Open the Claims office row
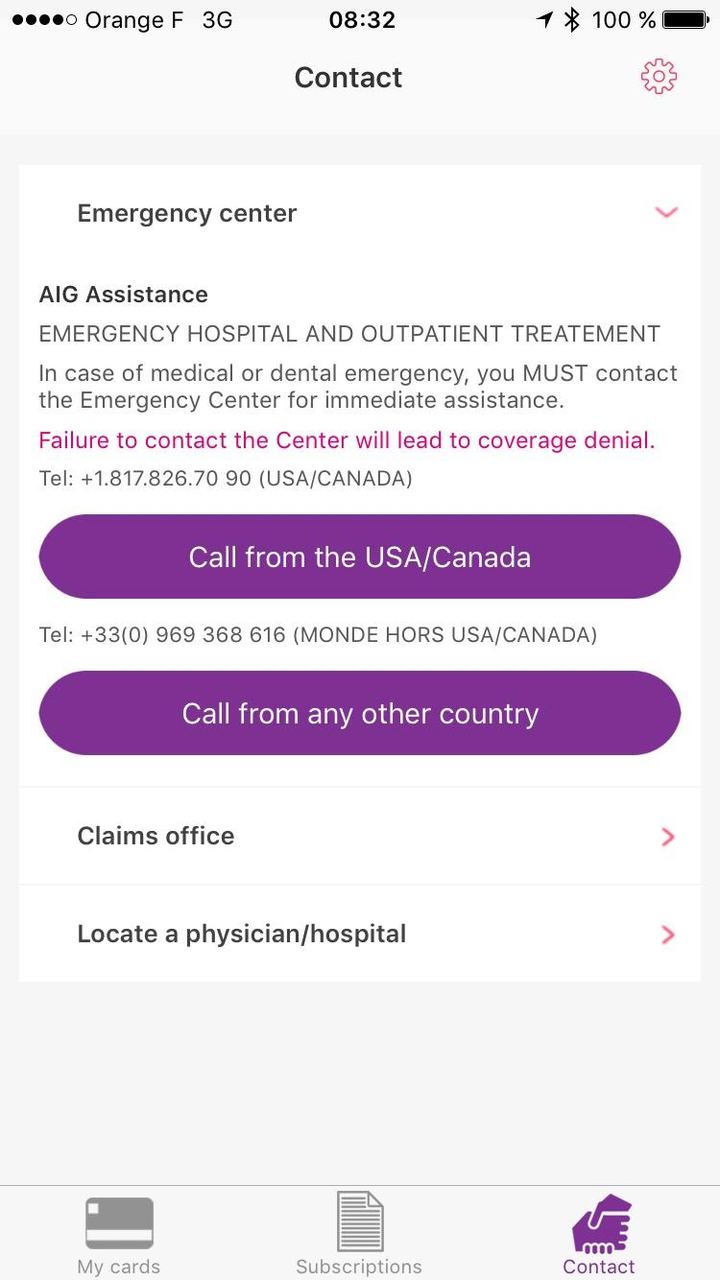The height and width of the screenshot is (1280, 720). pos(360,836)
